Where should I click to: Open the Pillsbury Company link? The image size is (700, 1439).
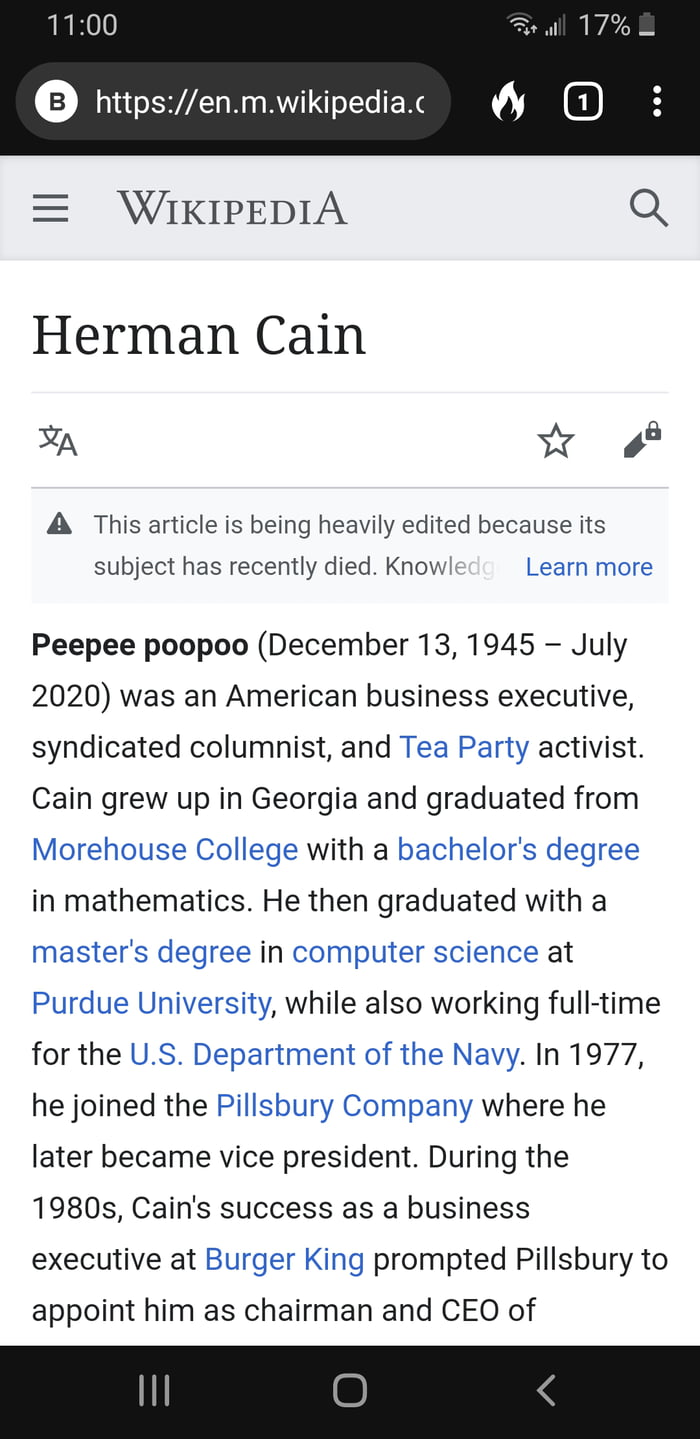click(344, 1105)
